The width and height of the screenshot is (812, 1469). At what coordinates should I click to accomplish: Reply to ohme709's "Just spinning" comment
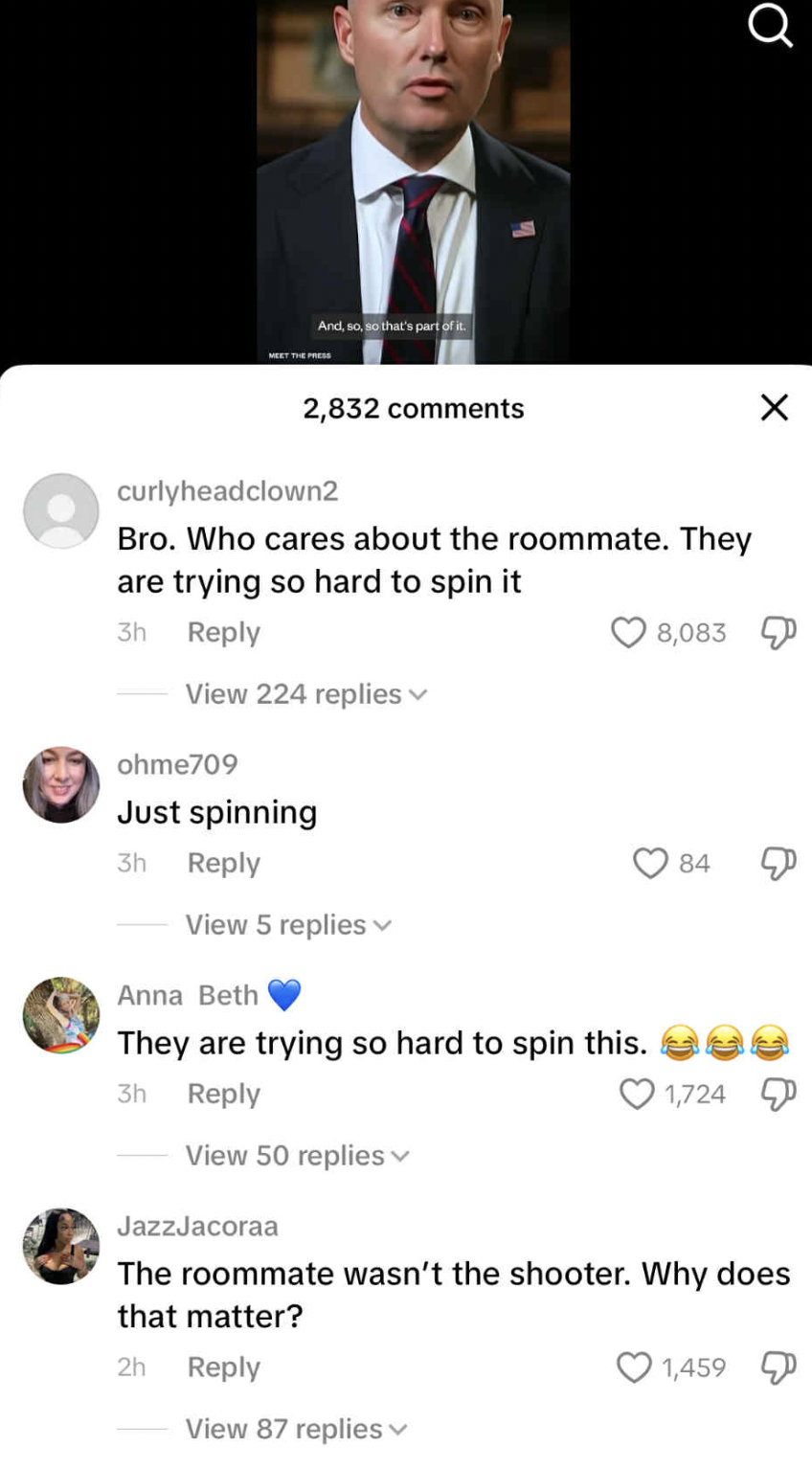(x=223, y=864)
